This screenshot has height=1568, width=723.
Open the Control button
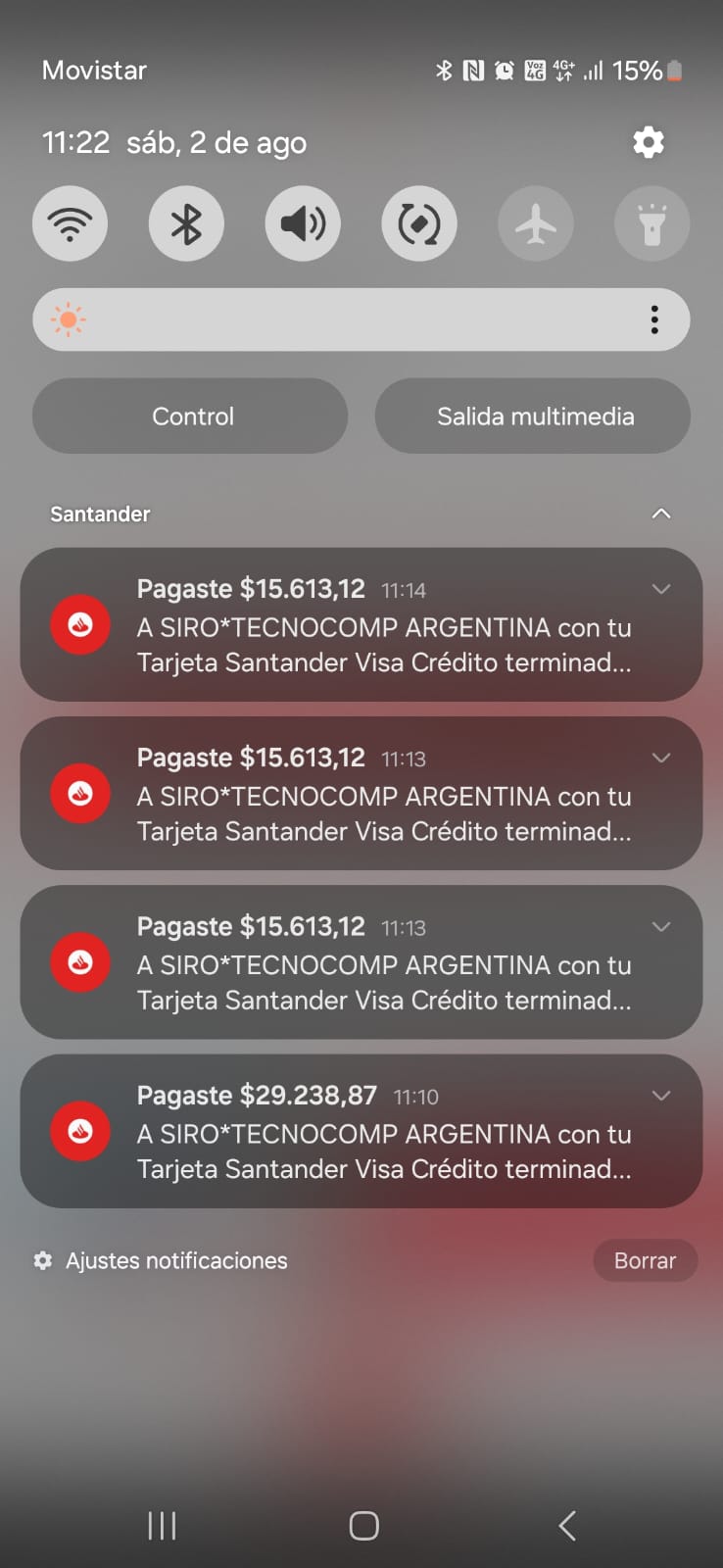click(x=190, y=416)
